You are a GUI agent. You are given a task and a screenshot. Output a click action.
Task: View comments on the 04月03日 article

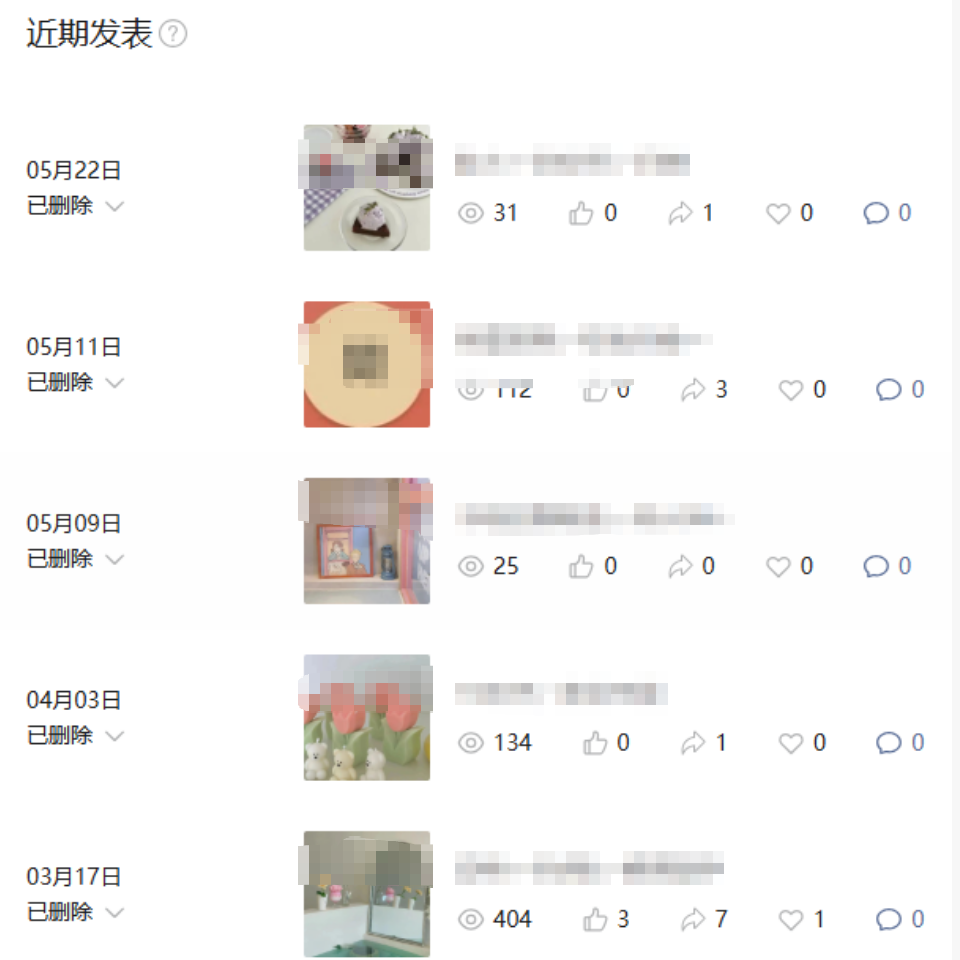[x=900, y=743]
